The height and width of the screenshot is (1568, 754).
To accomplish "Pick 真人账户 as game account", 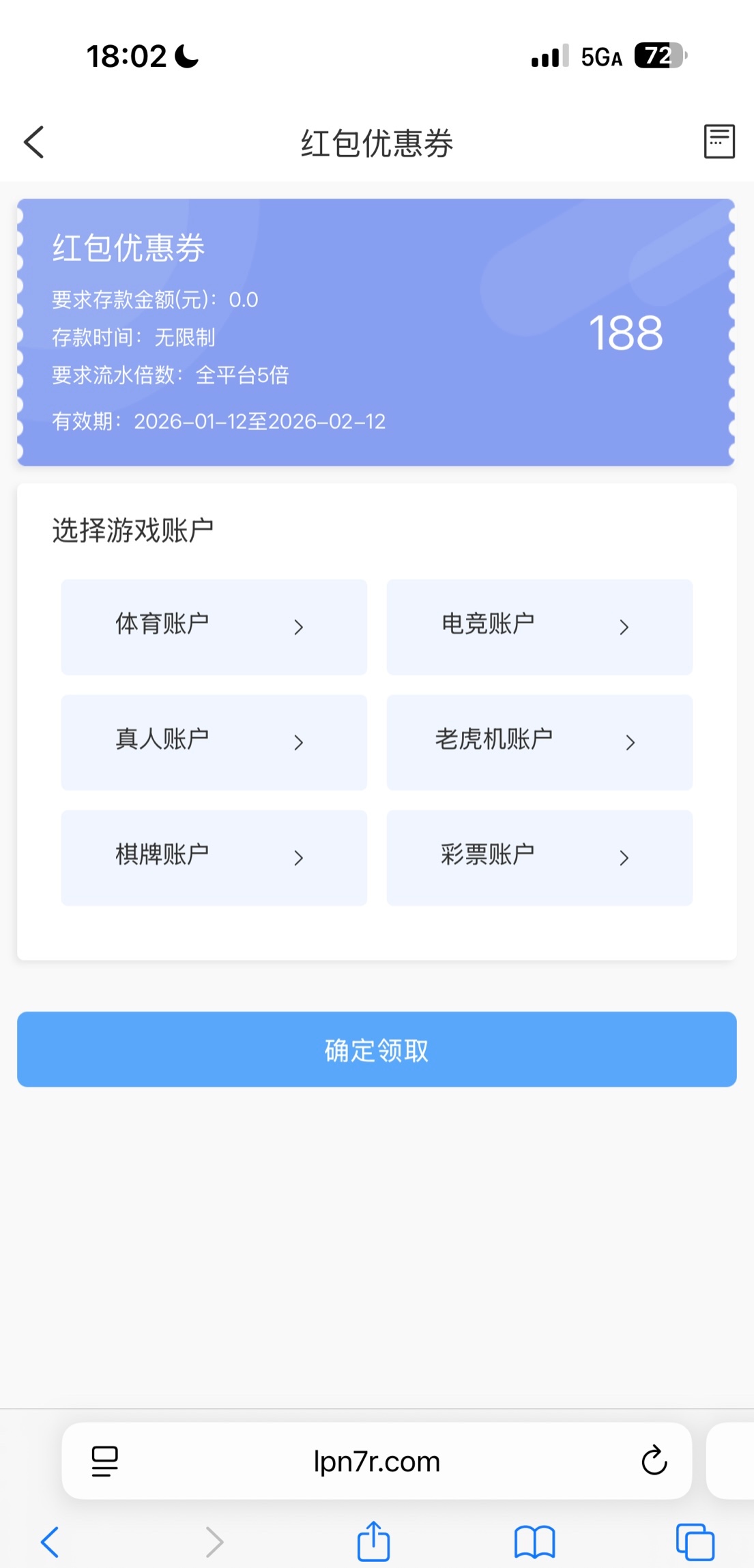I will pos(214,741).
